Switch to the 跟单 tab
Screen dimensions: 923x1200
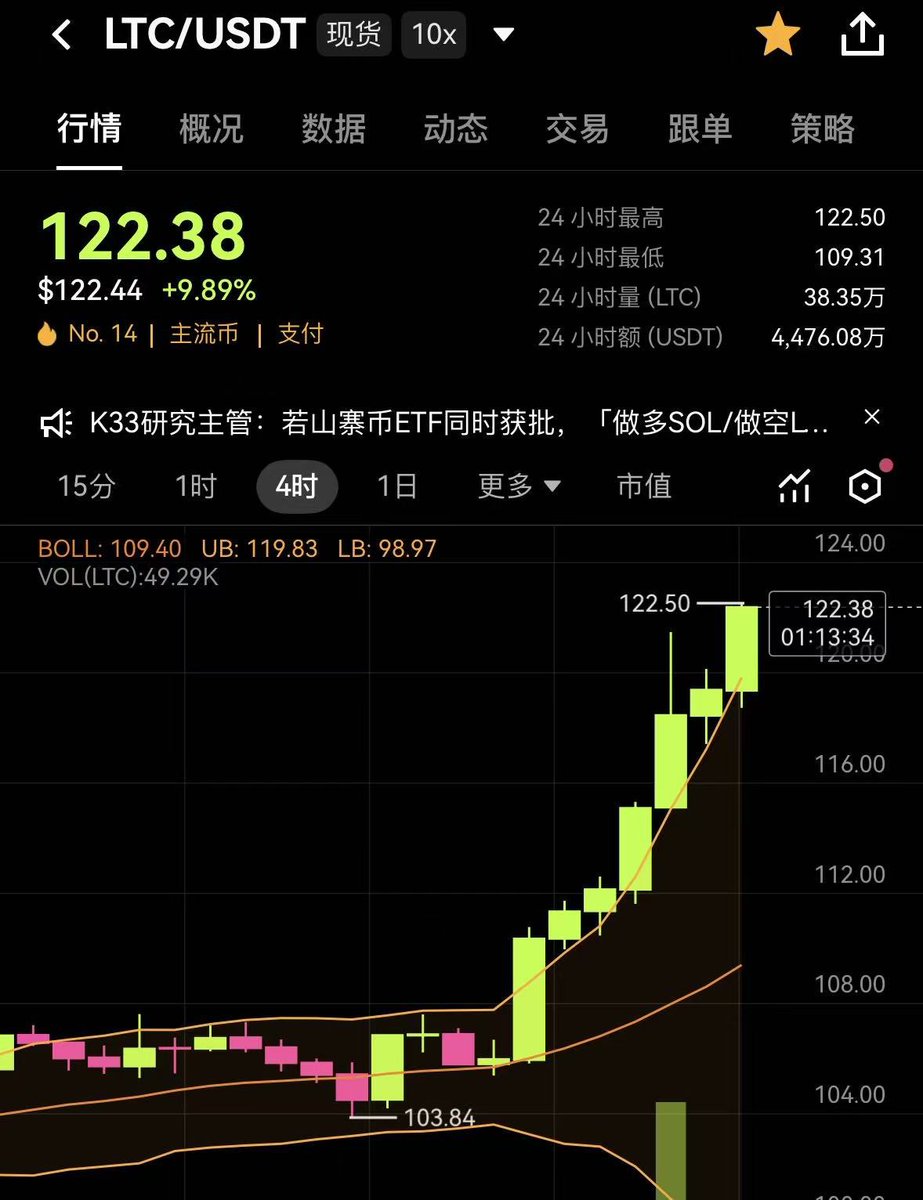click(x=699, y=129)
